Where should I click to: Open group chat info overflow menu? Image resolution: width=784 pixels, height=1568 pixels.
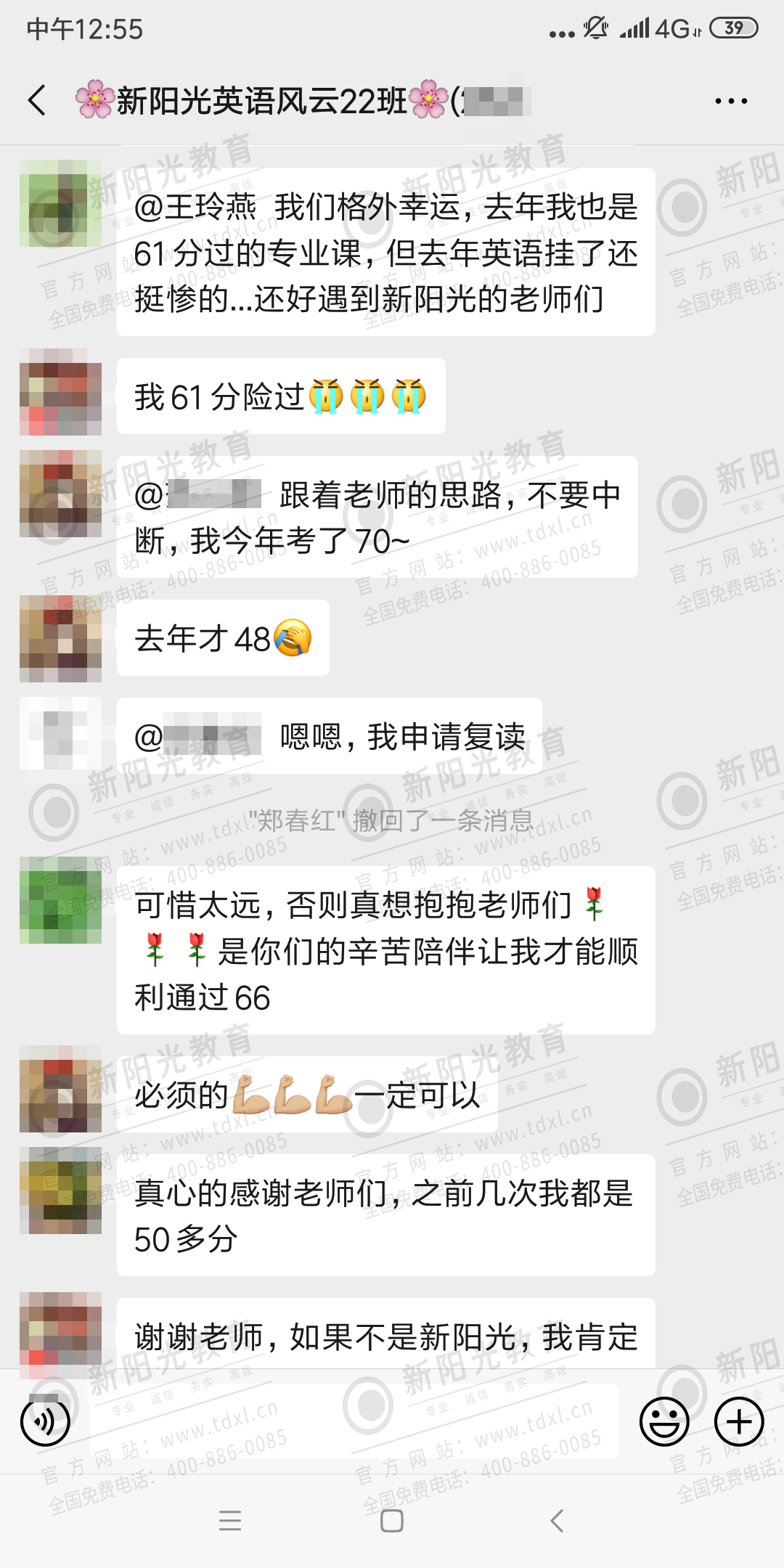click(x=730, y=101)
